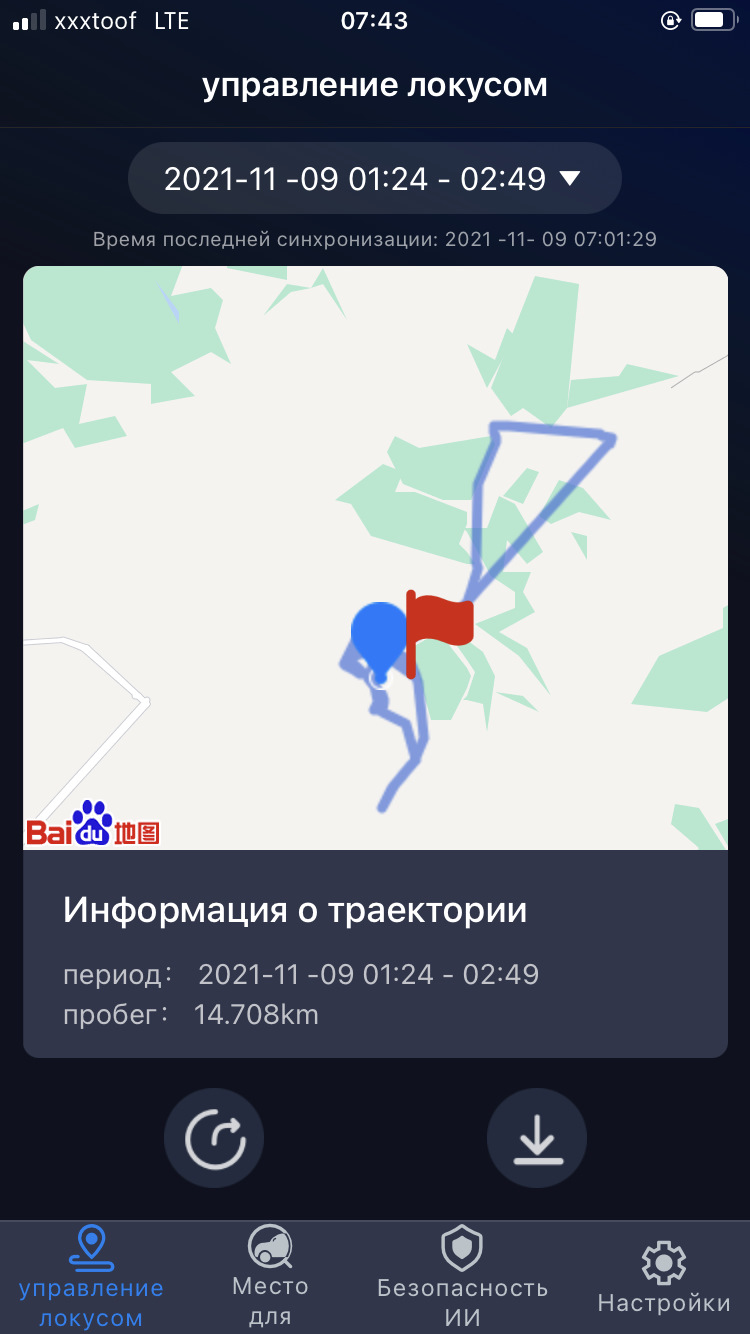Switch to the Место для tab
Image resolution: width=750 pixels, height=1334 pixels.
pos(270,1275)
